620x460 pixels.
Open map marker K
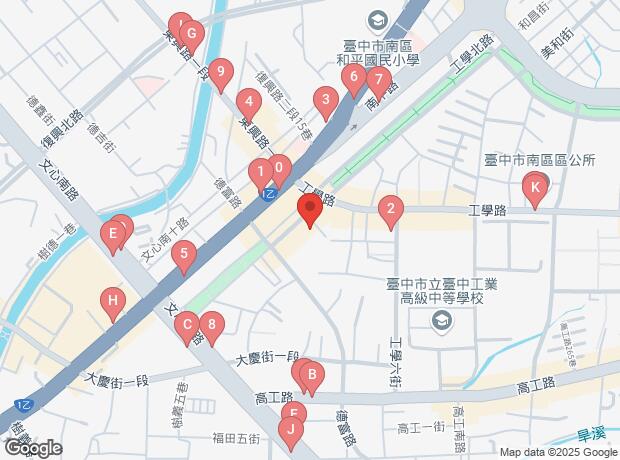(x=535, y=188)
